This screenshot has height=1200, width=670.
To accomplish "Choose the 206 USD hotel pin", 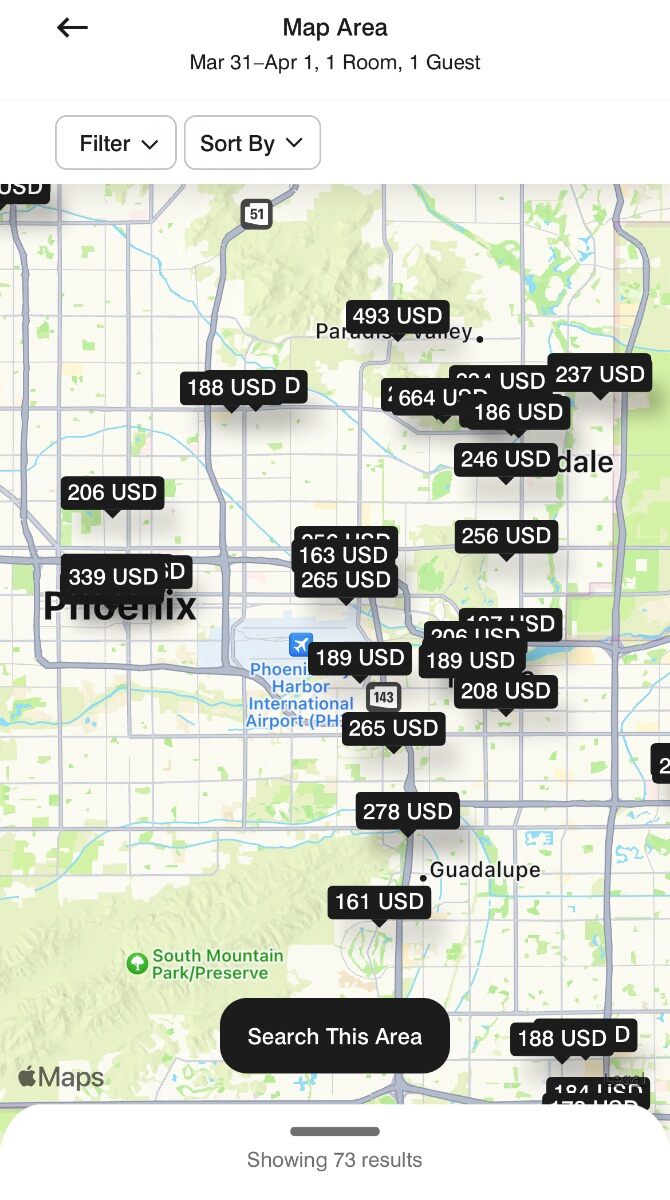I will point(112,492).
